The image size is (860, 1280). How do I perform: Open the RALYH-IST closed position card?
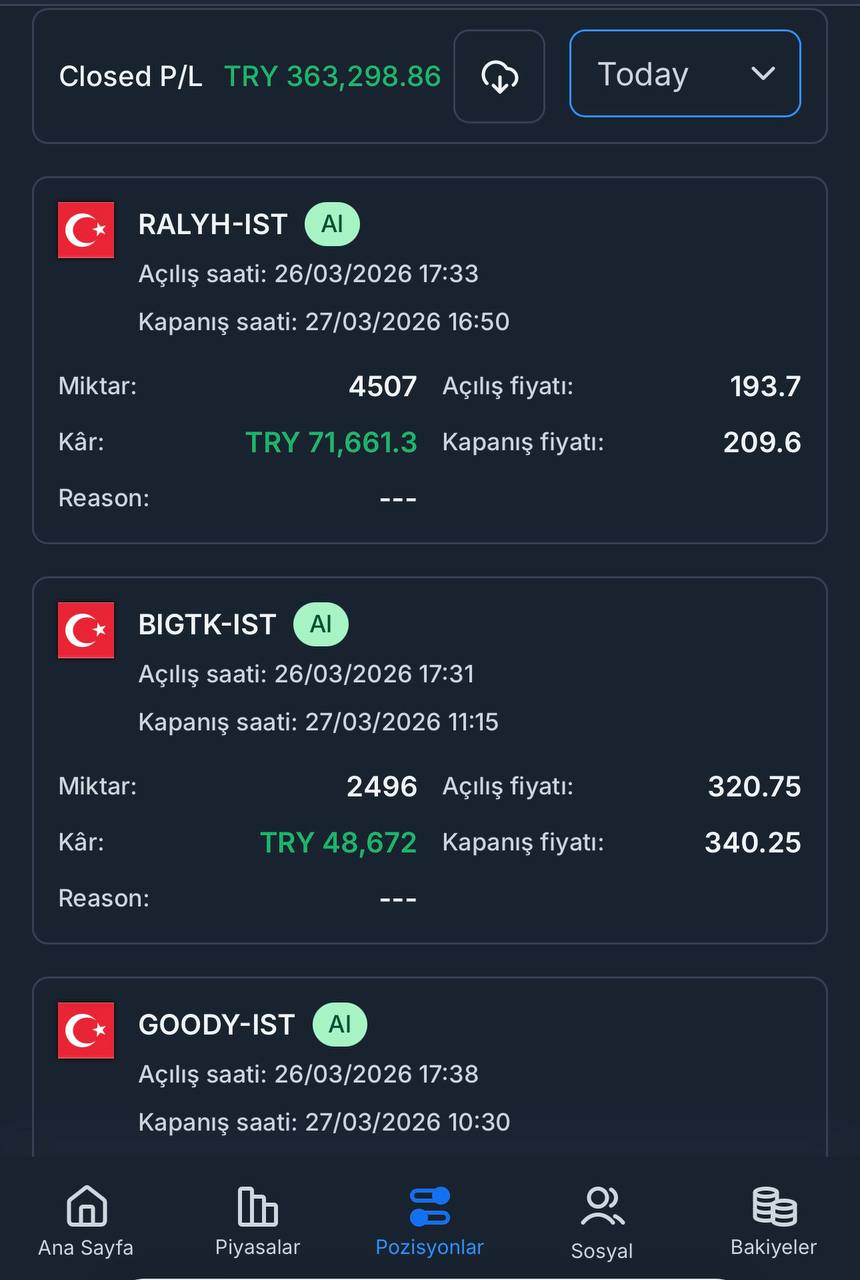coord(429,360)
